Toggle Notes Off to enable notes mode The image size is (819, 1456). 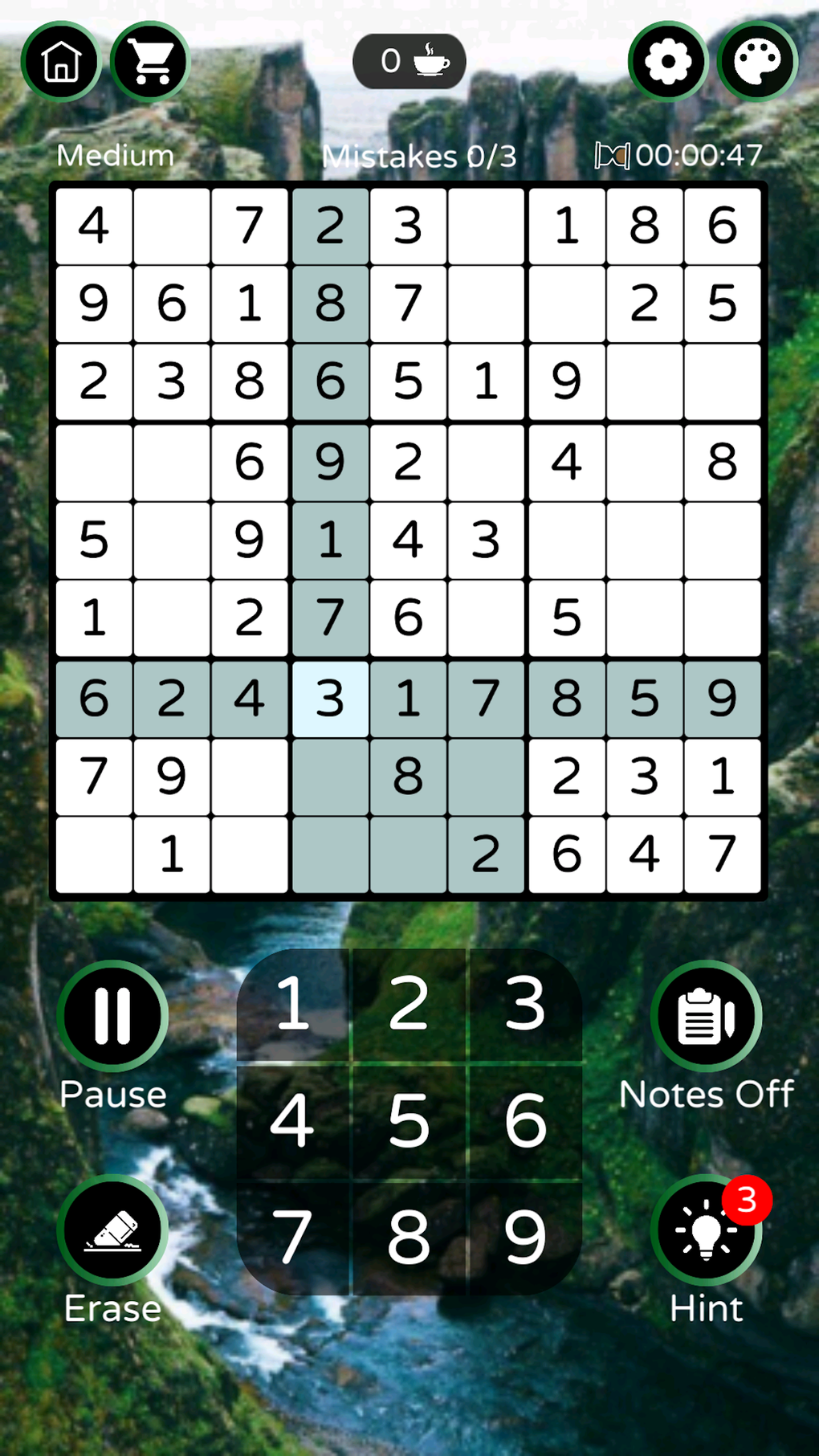(x=705, y=1017)
